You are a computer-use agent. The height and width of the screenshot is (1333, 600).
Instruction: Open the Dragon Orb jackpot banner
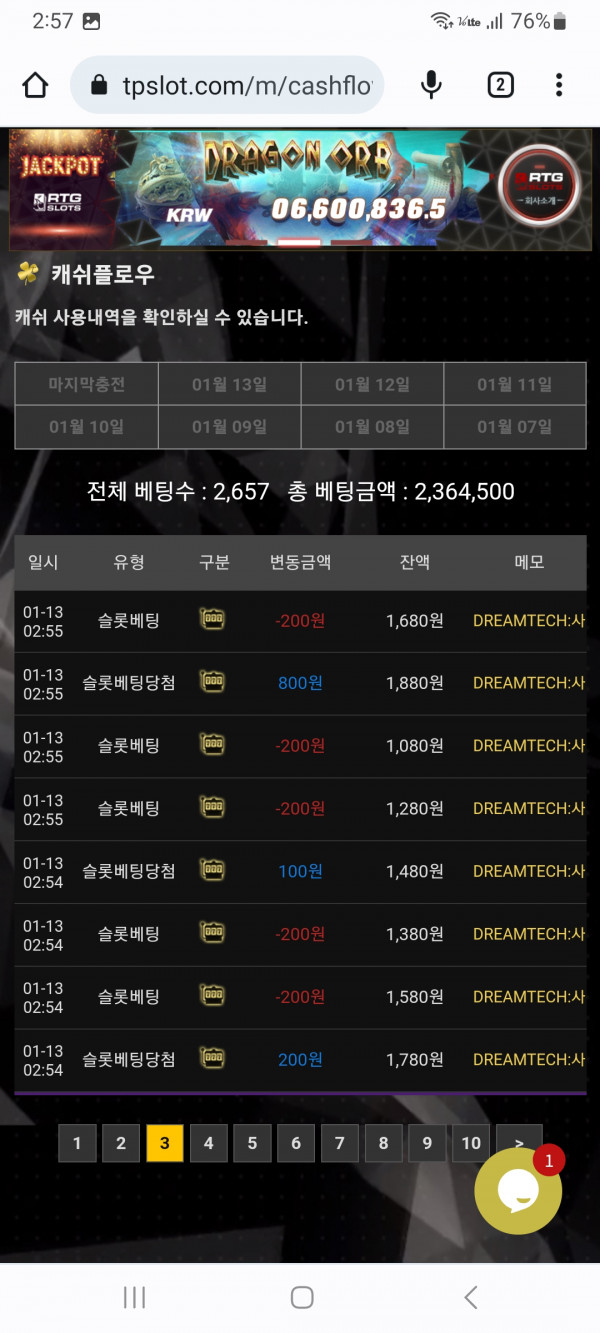(300, 189)
